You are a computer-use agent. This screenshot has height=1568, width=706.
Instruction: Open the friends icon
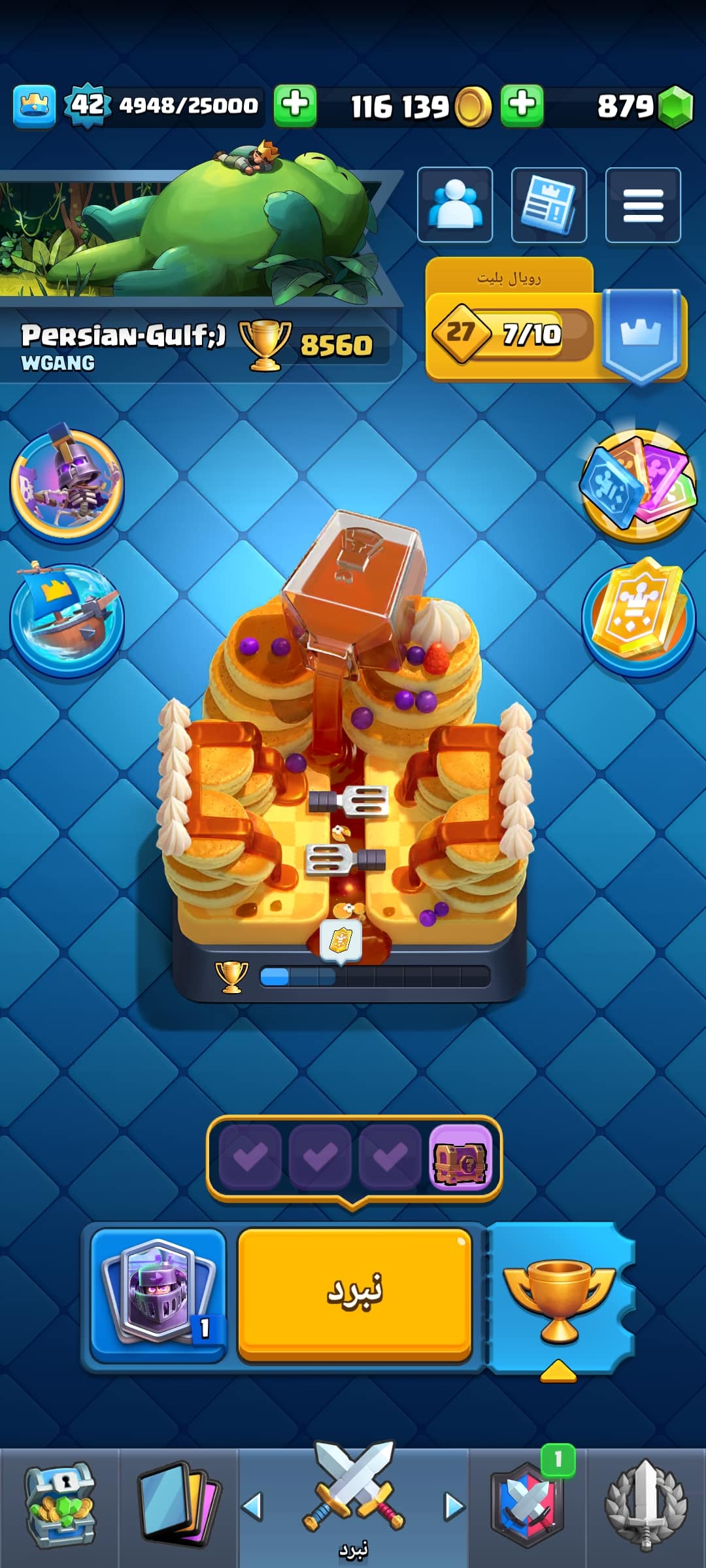pyautogui.click(x=455, y=205)
